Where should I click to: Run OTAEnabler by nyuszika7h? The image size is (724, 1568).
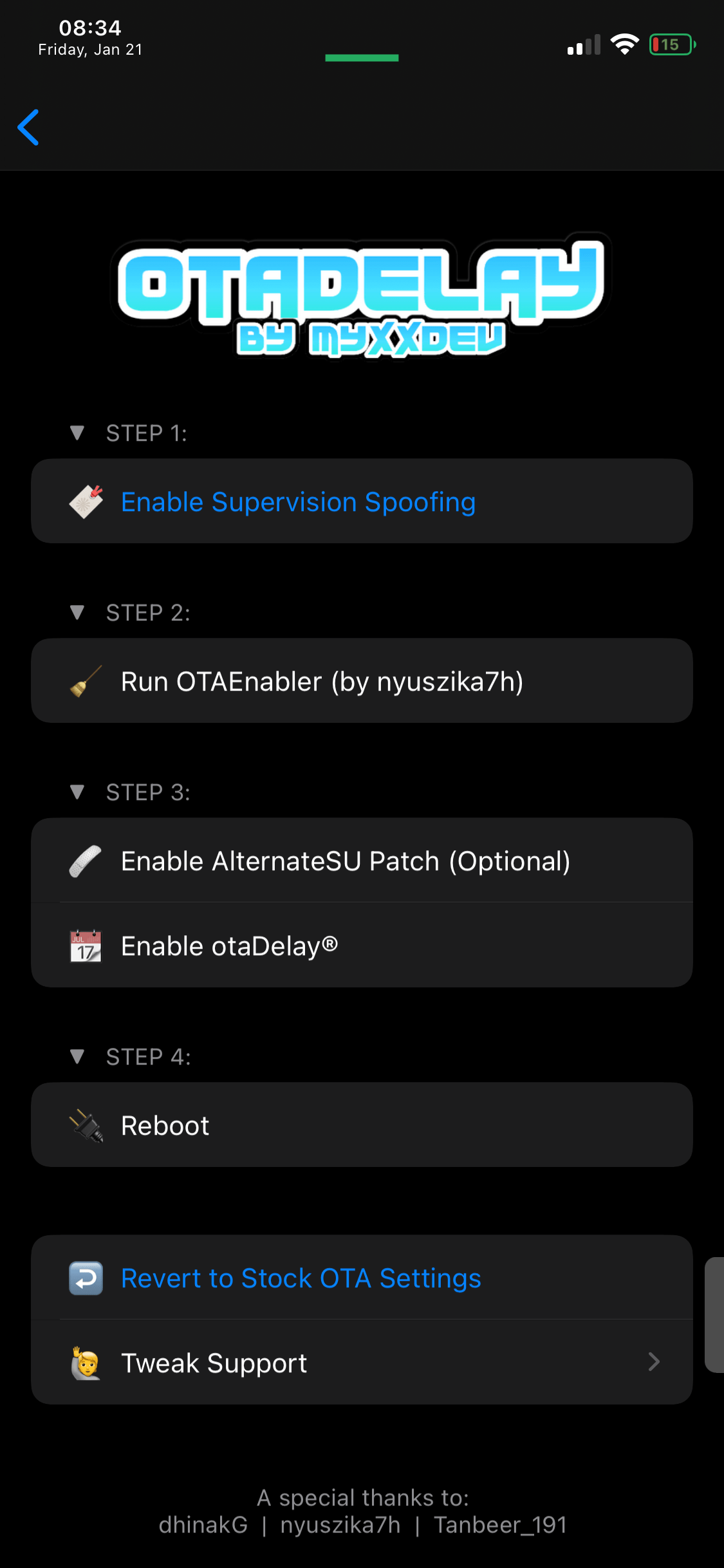pyautogui.click(x=322, y=680)
